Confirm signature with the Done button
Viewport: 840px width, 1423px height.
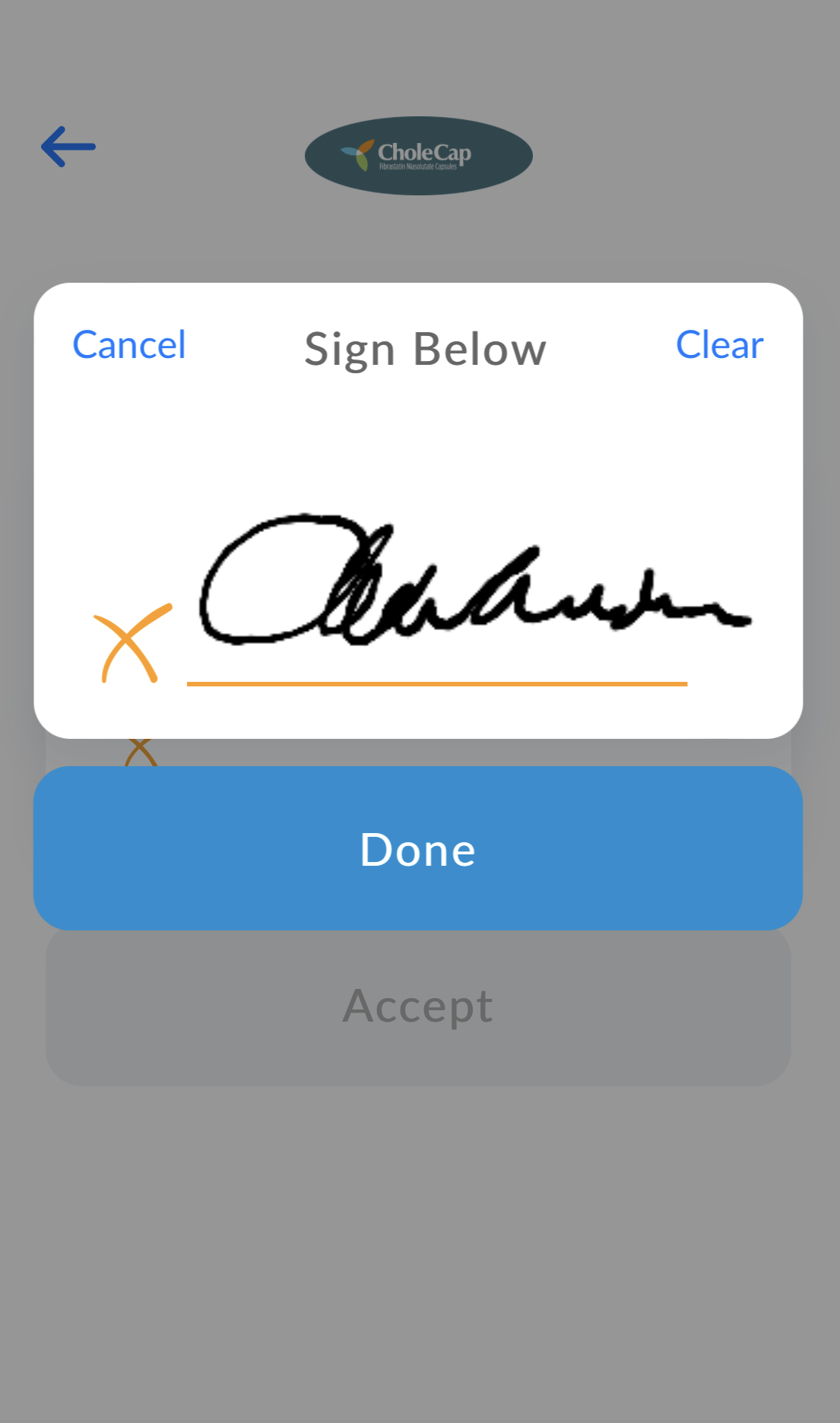tap(418, 848)
